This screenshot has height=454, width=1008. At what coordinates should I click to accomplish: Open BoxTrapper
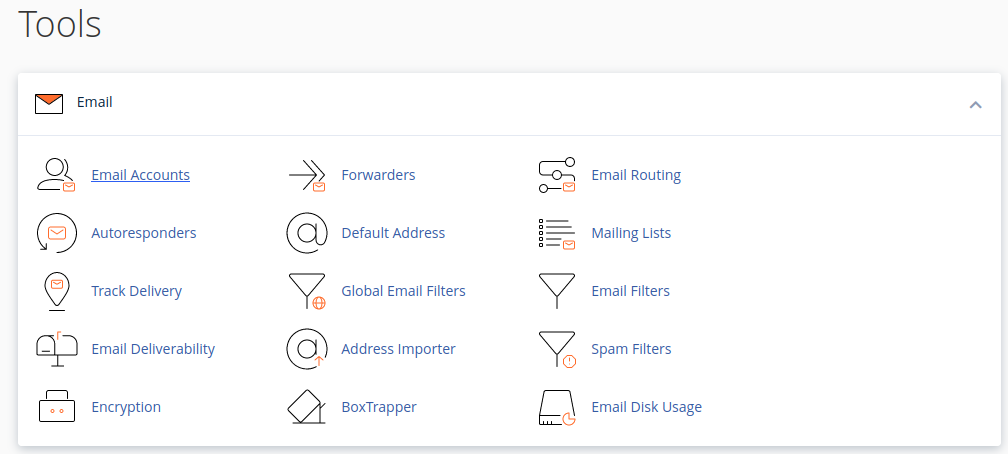379,407
